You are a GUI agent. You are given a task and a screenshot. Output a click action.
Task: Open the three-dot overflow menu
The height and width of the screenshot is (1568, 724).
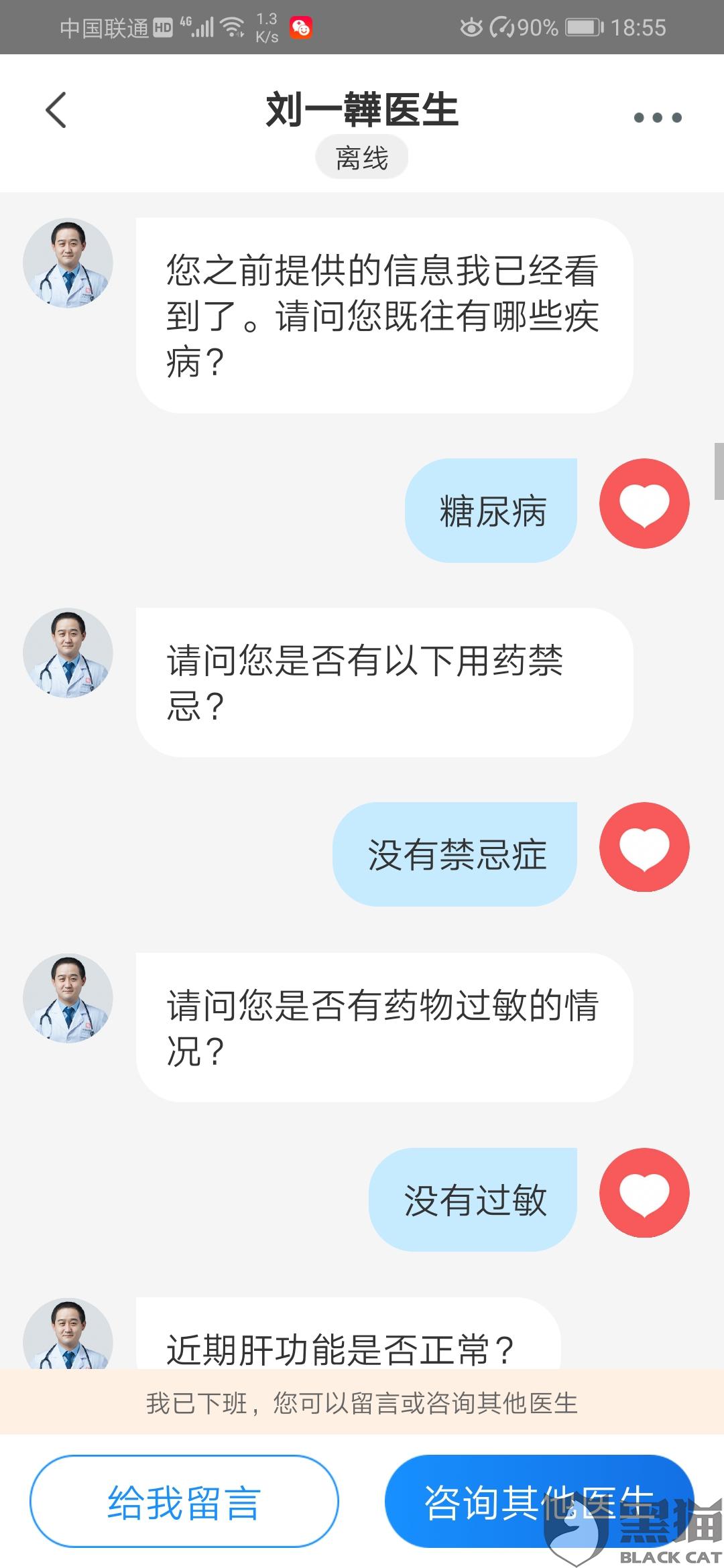tap(658, 118)
